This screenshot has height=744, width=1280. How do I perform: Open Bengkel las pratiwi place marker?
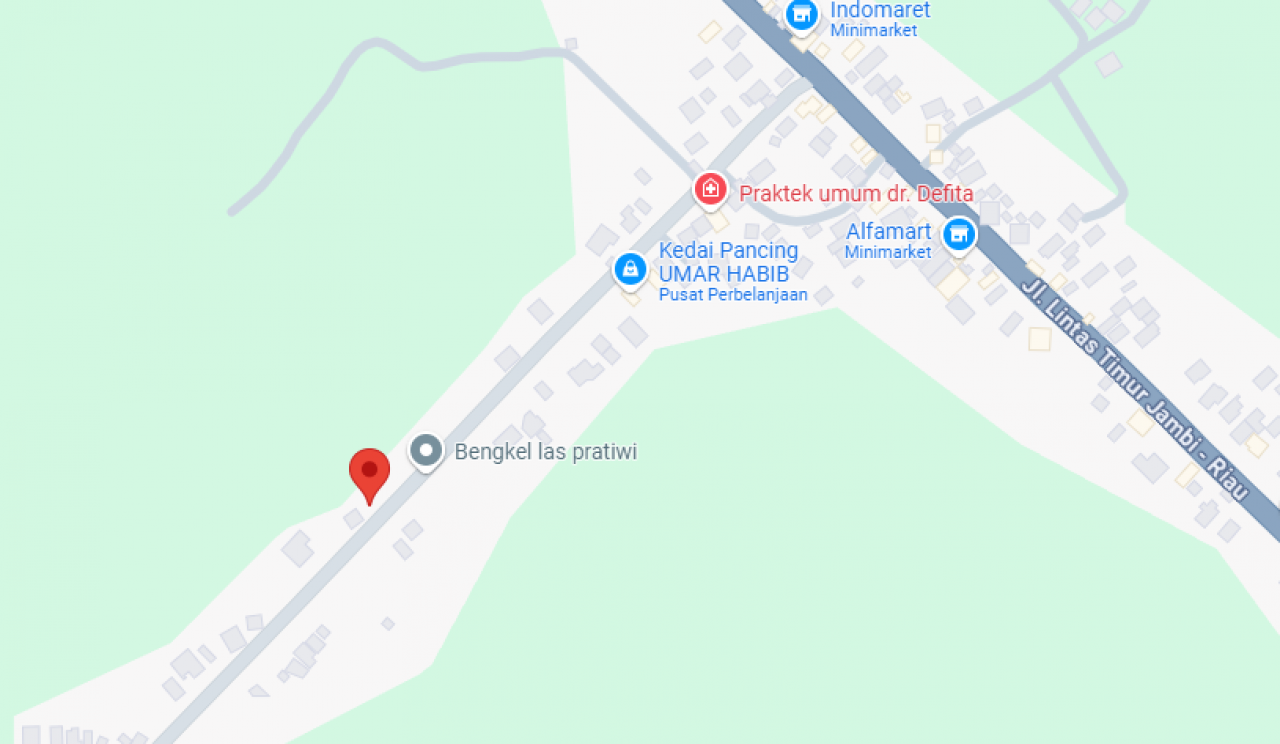426,451
